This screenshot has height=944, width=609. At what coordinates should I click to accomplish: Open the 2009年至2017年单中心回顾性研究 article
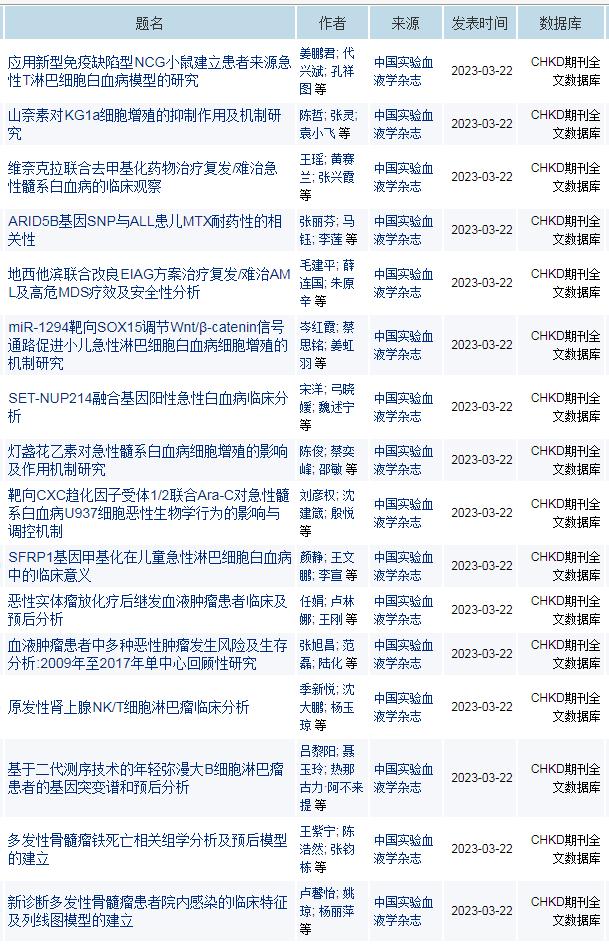point(148,654)
